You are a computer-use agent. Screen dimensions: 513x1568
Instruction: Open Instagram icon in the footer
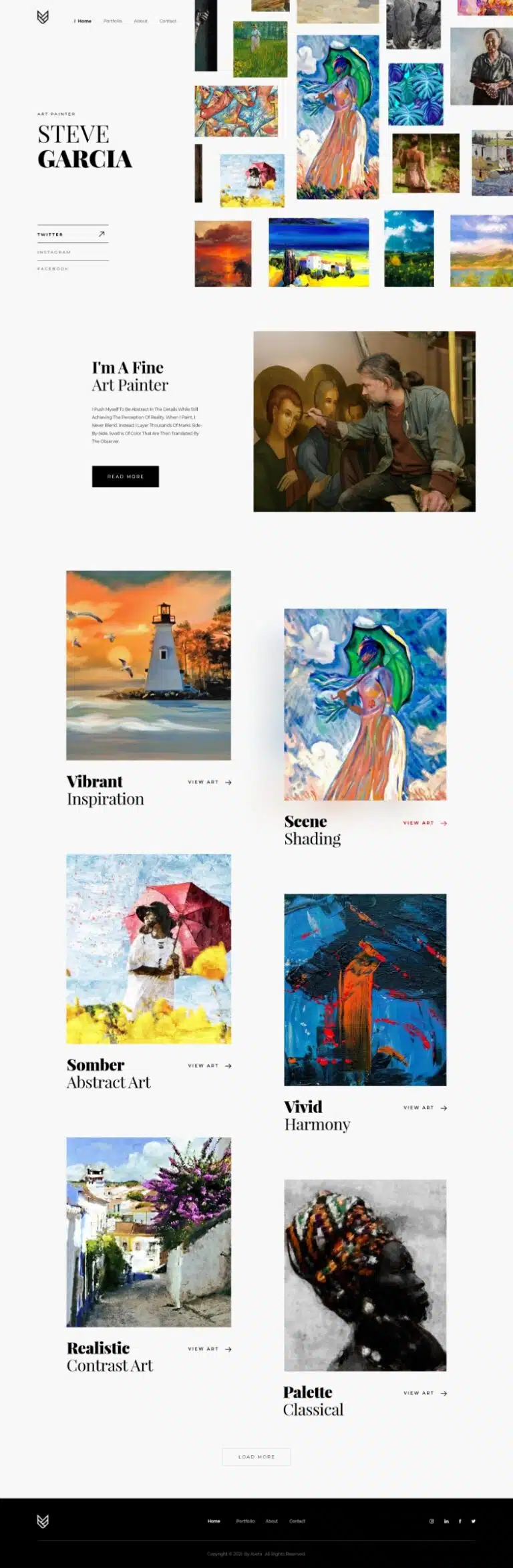[x=432, y=1521]
